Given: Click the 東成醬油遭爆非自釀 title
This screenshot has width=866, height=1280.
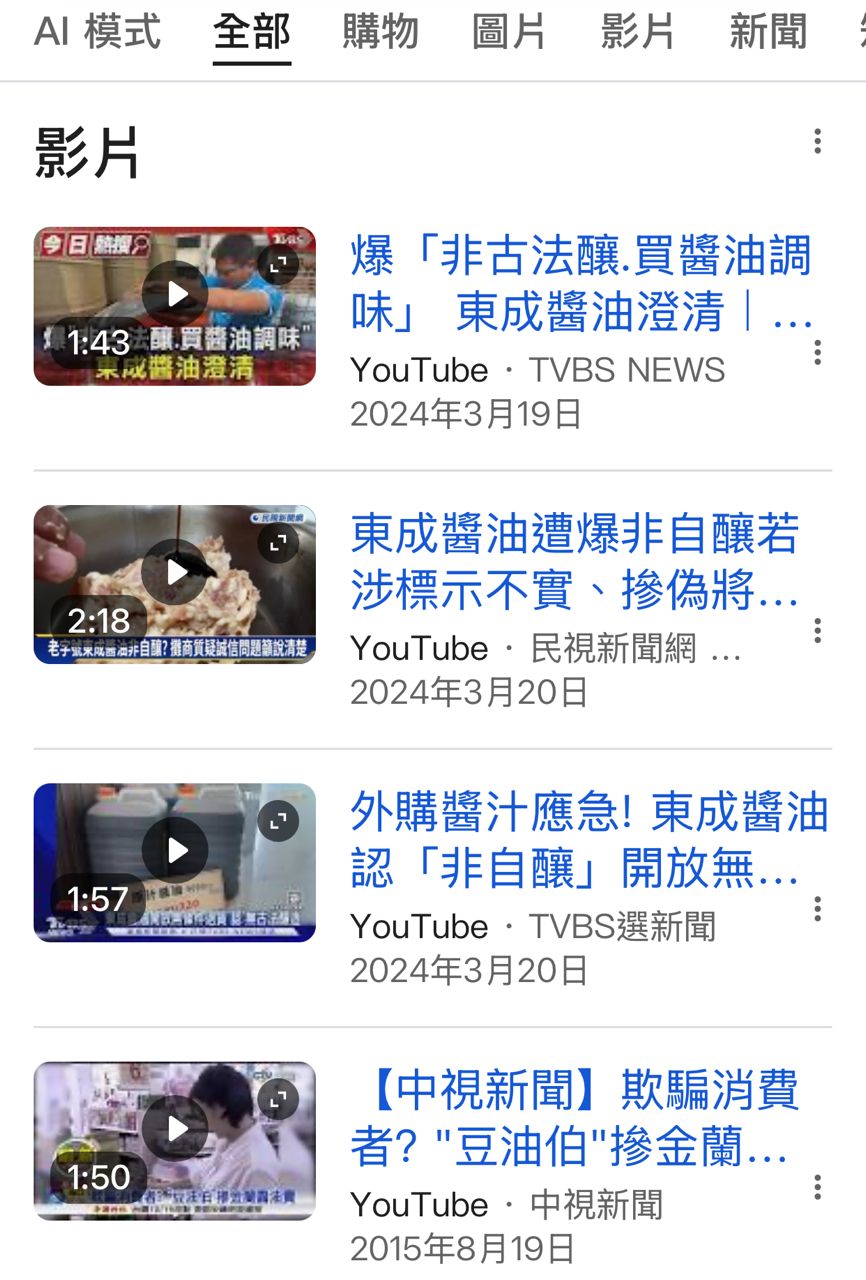Looking at the screenshot, I should (585, 565).
